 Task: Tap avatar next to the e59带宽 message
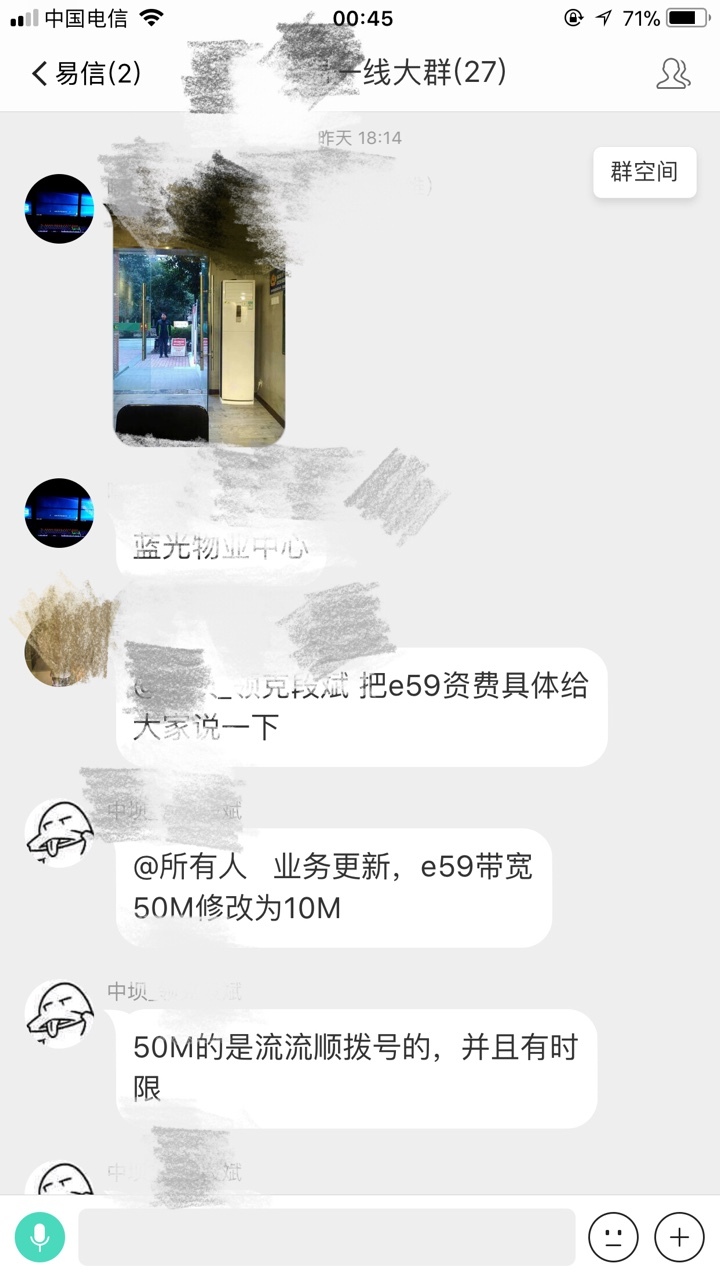pos(59,833)
